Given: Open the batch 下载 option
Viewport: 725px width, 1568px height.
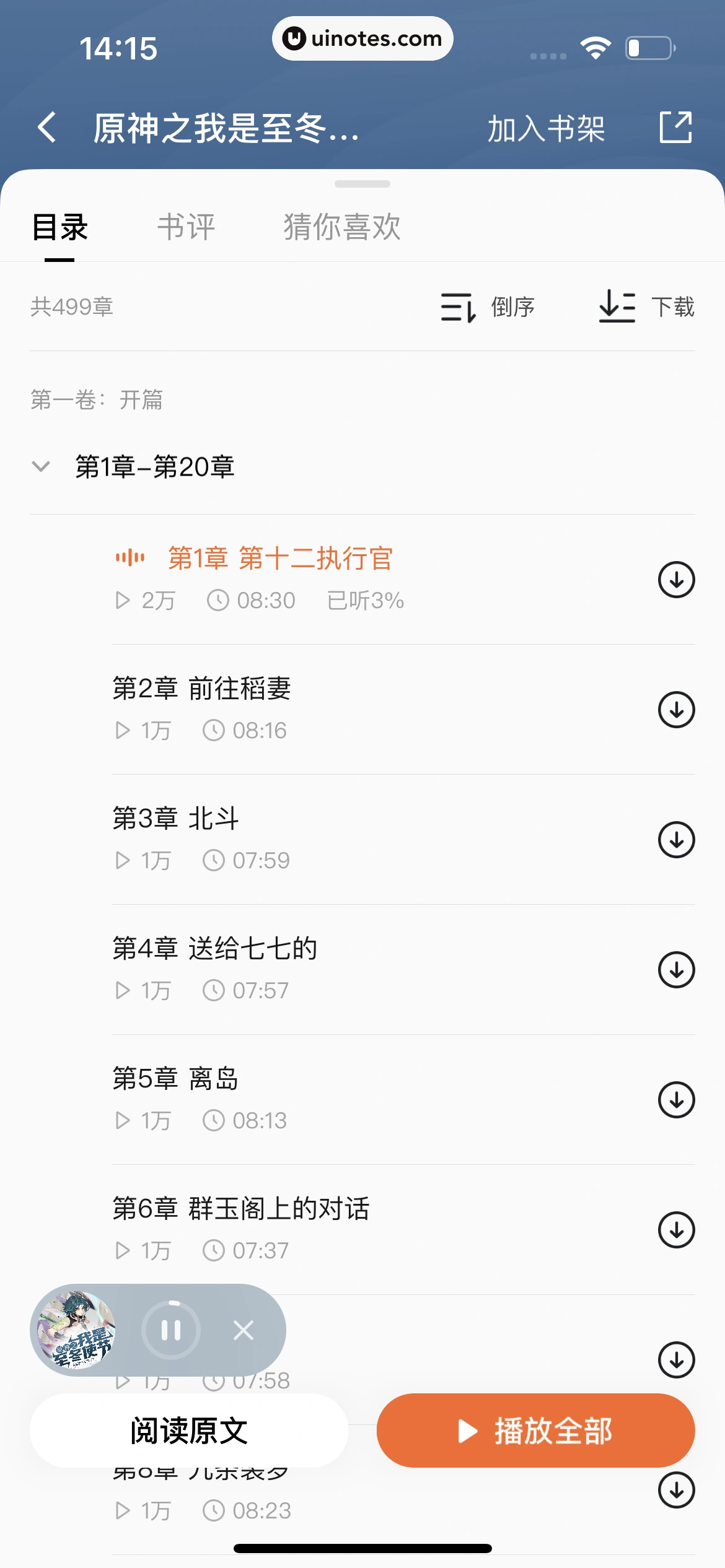Looking at the screenshot, I should [647, 307].
